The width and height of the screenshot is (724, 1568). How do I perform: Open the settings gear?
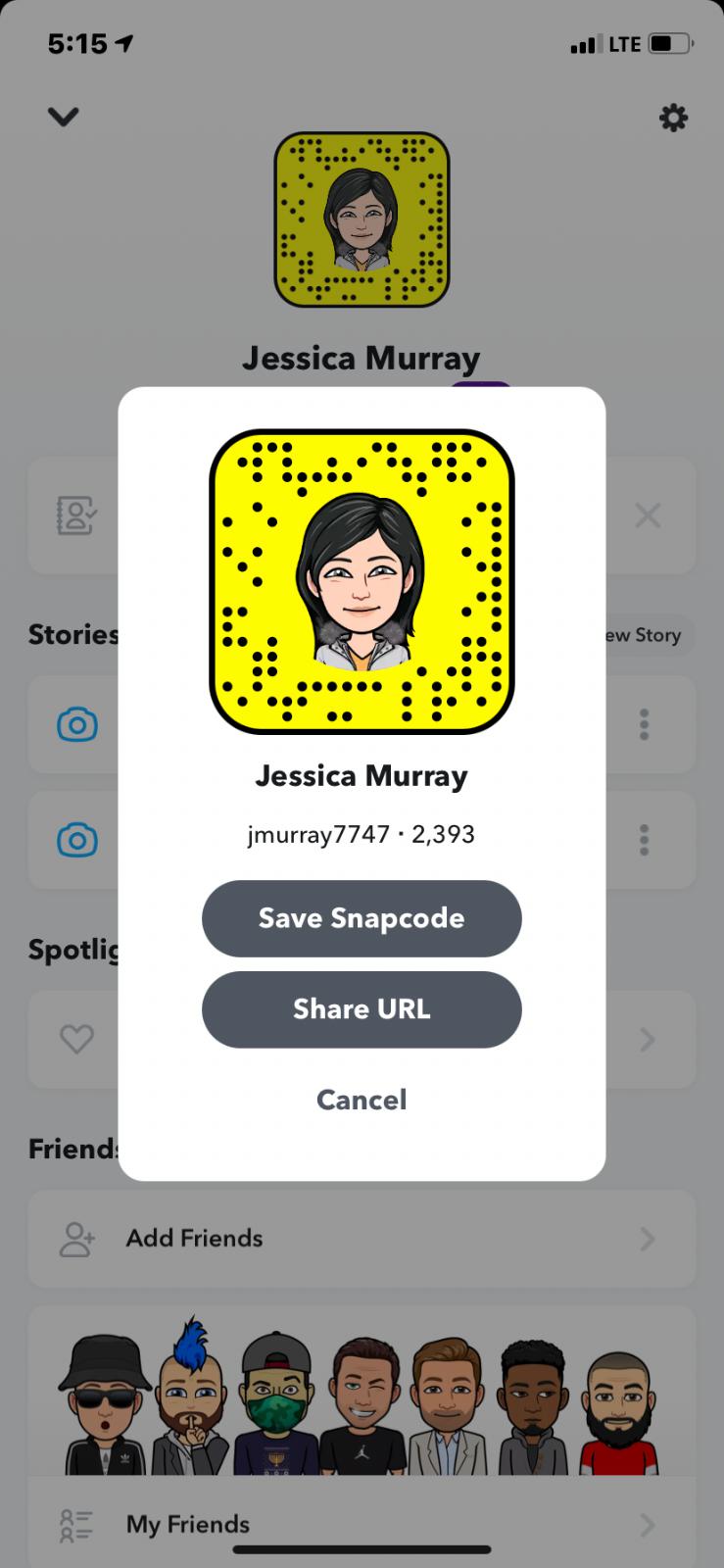tap(673, 119)
